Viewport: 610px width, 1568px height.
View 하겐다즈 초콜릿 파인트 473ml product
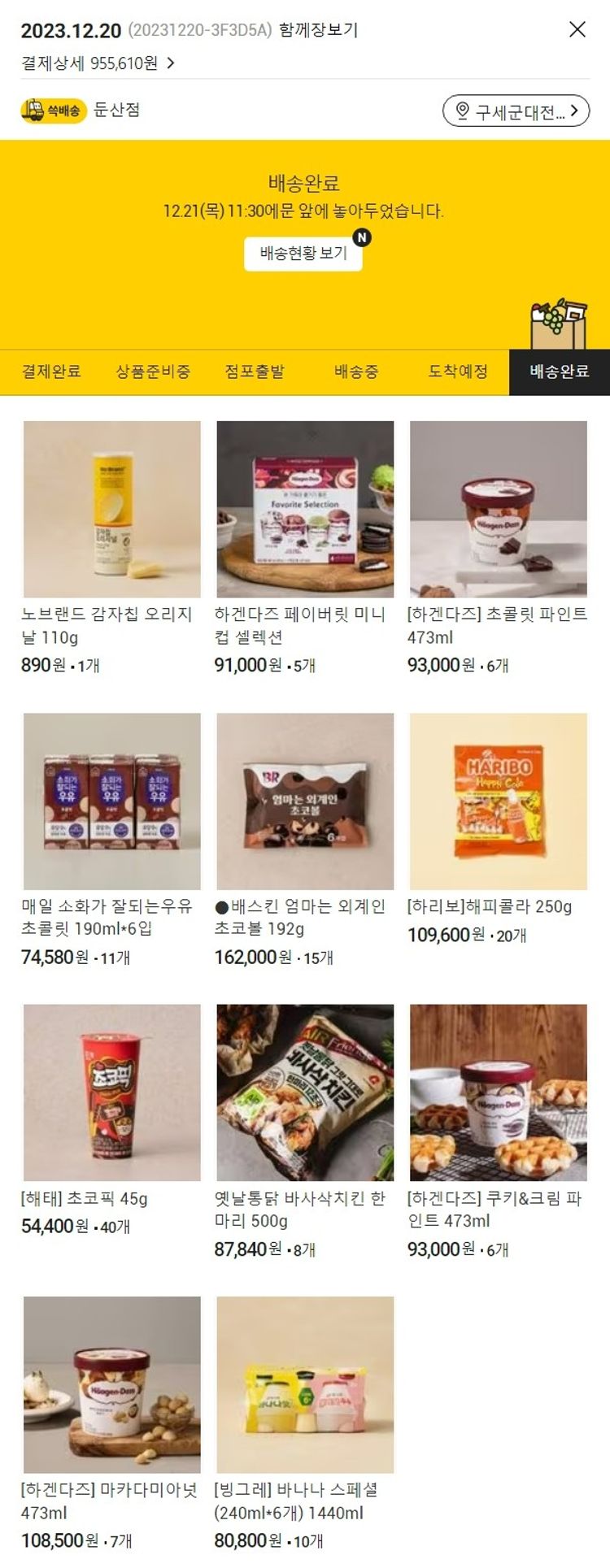pyautogui.click(x=498, y=510)
